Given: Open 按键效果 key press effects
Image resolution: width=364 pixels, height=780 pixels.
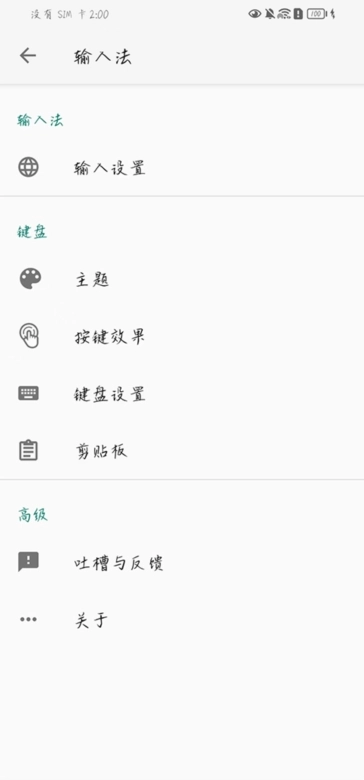Looking at the screenshot, I should (182, 336).
